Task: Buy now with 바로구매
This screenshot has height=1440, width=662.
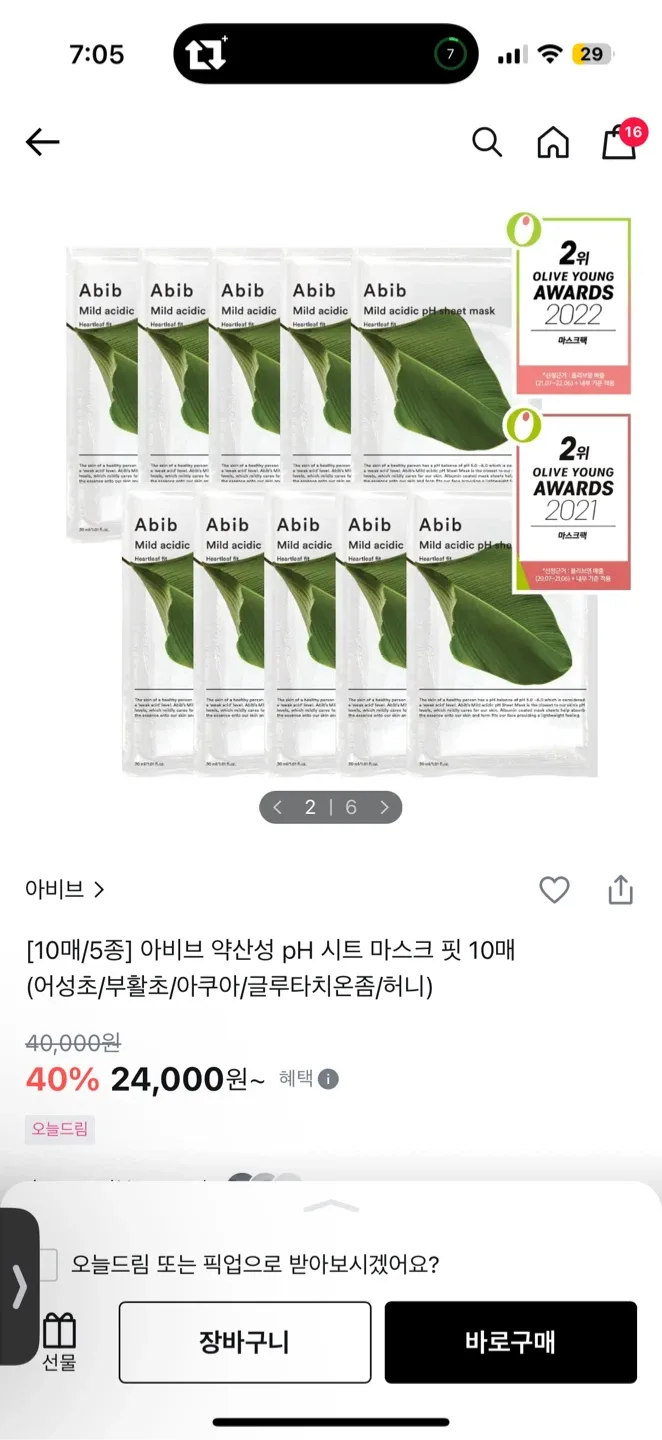Action: 510,1342
